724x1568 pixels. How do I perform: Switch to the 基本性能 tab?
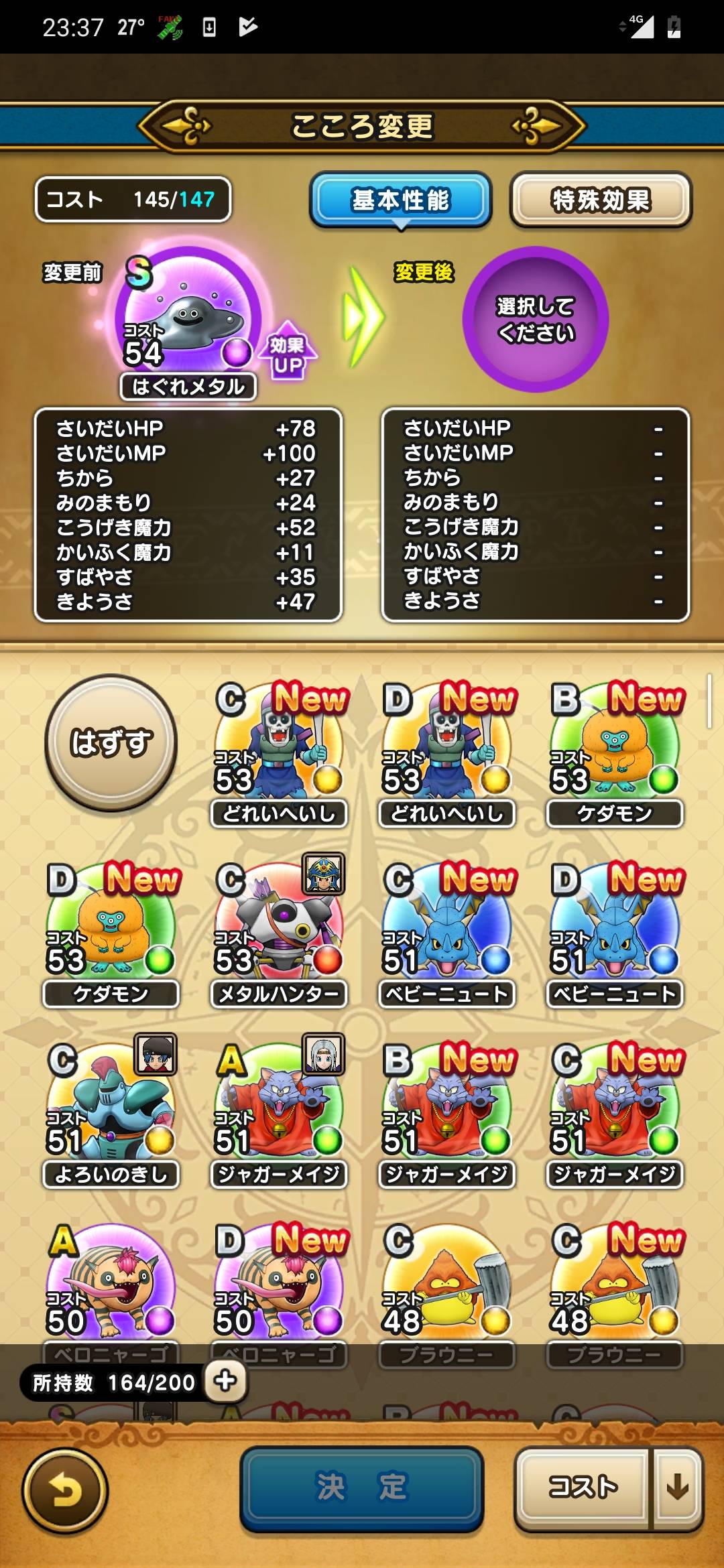coord(400,200)
